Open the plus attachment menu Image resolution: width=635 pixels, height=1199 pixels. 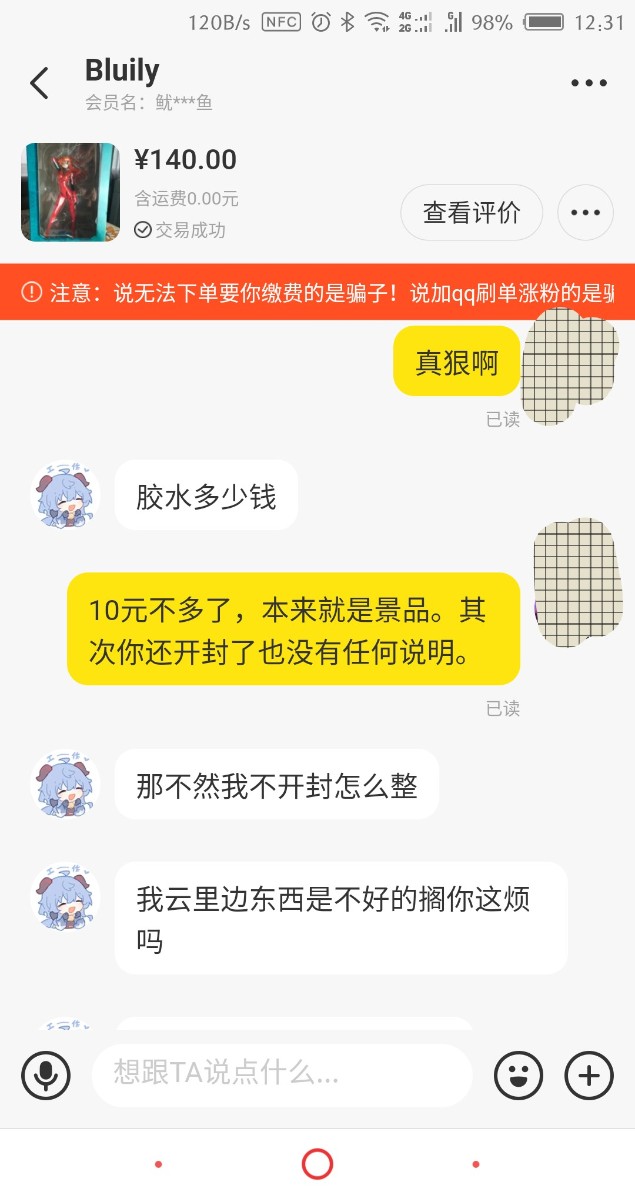pos(589,1075)
